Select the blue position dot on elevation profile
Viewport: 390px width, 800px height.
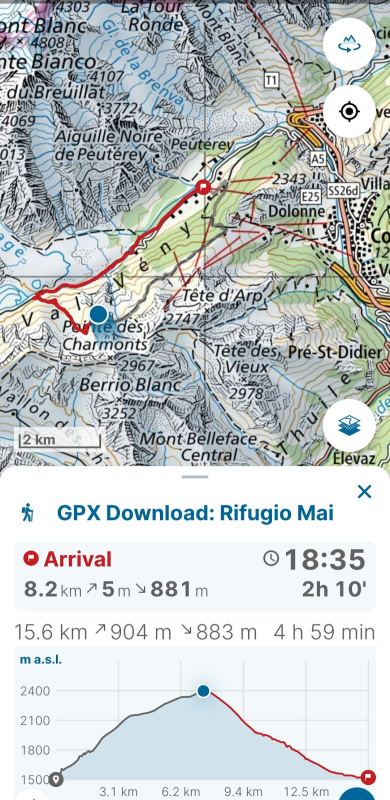click(203, 691)
